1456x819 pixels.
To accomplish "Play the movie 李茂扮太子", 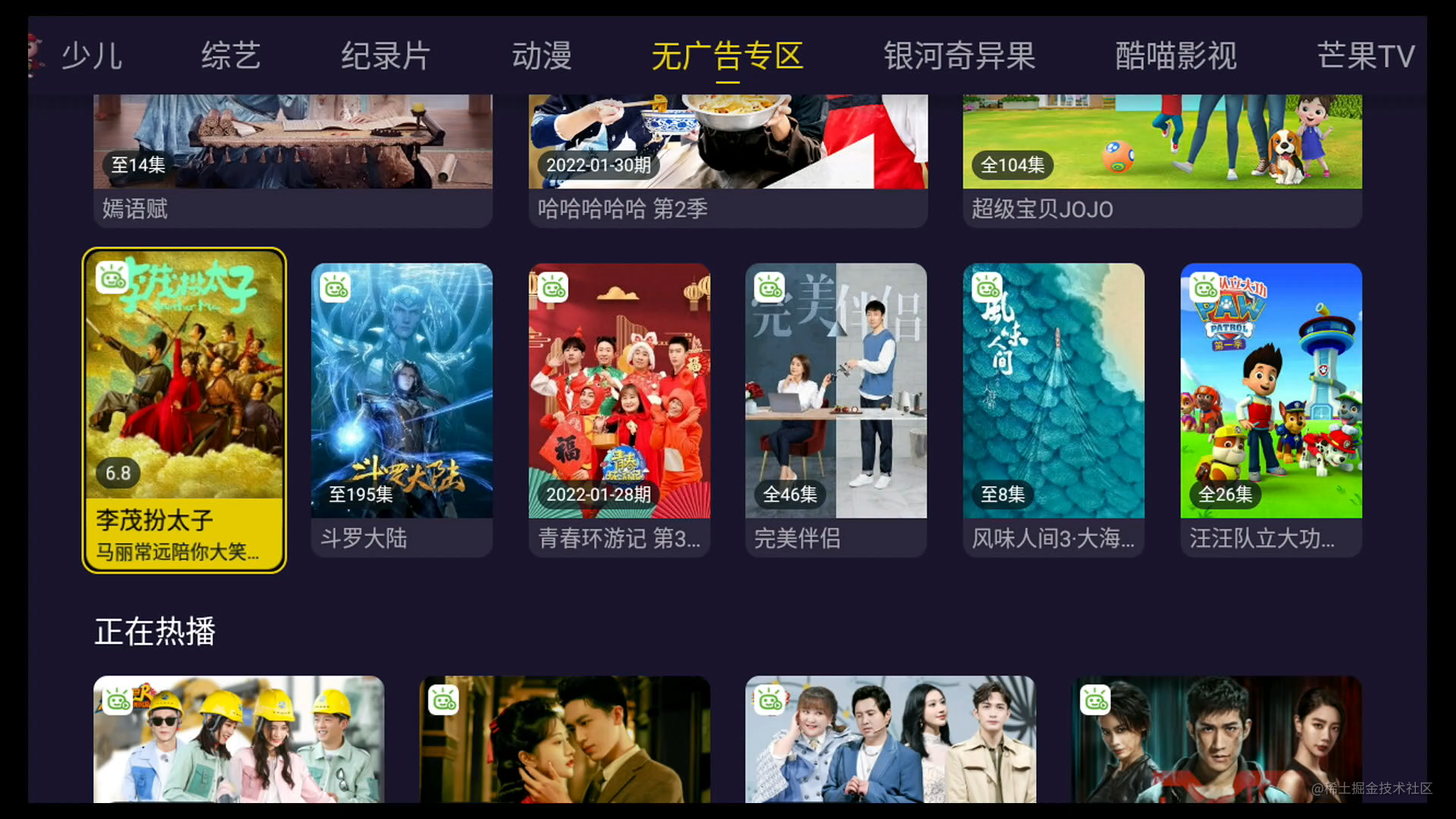I will (184, 409).
